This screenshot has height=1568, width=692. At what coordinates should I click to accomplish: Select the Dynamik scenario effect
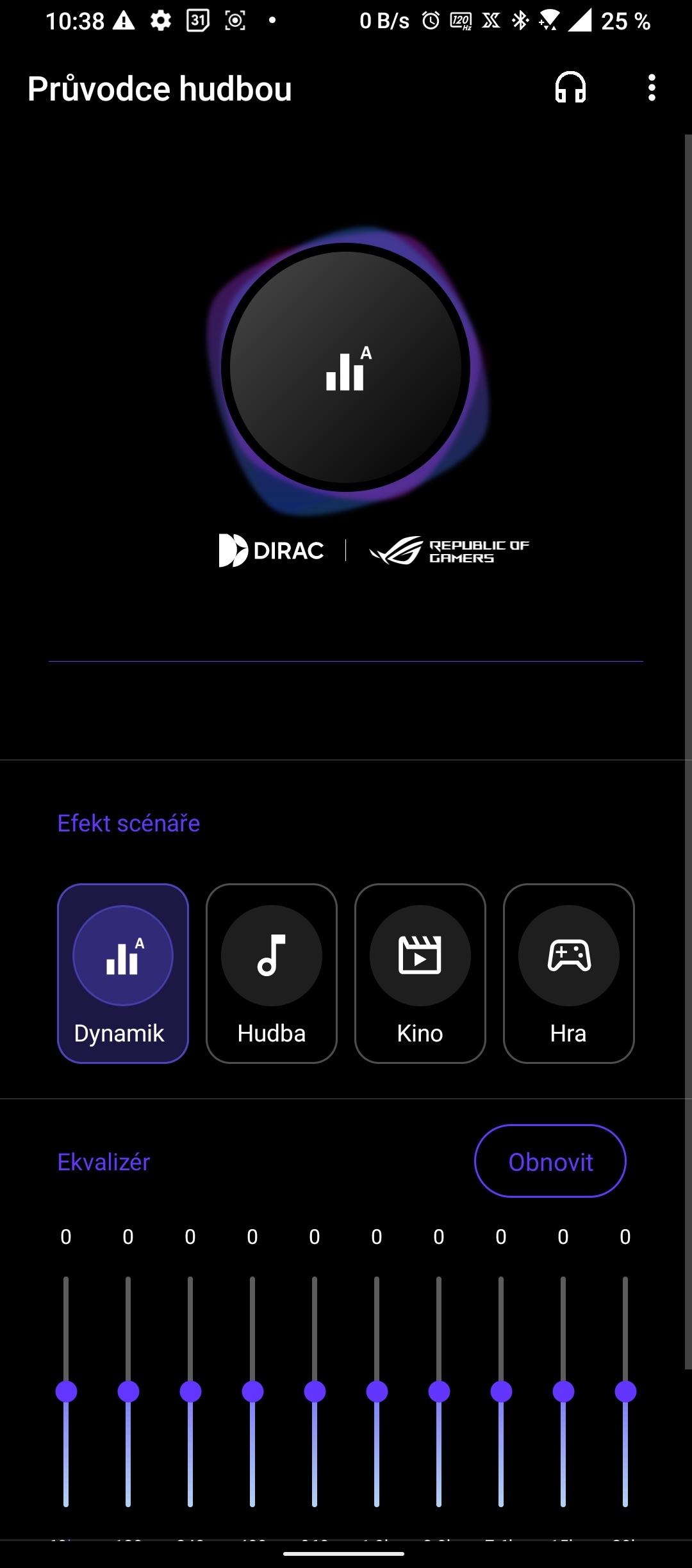point(123,973)
